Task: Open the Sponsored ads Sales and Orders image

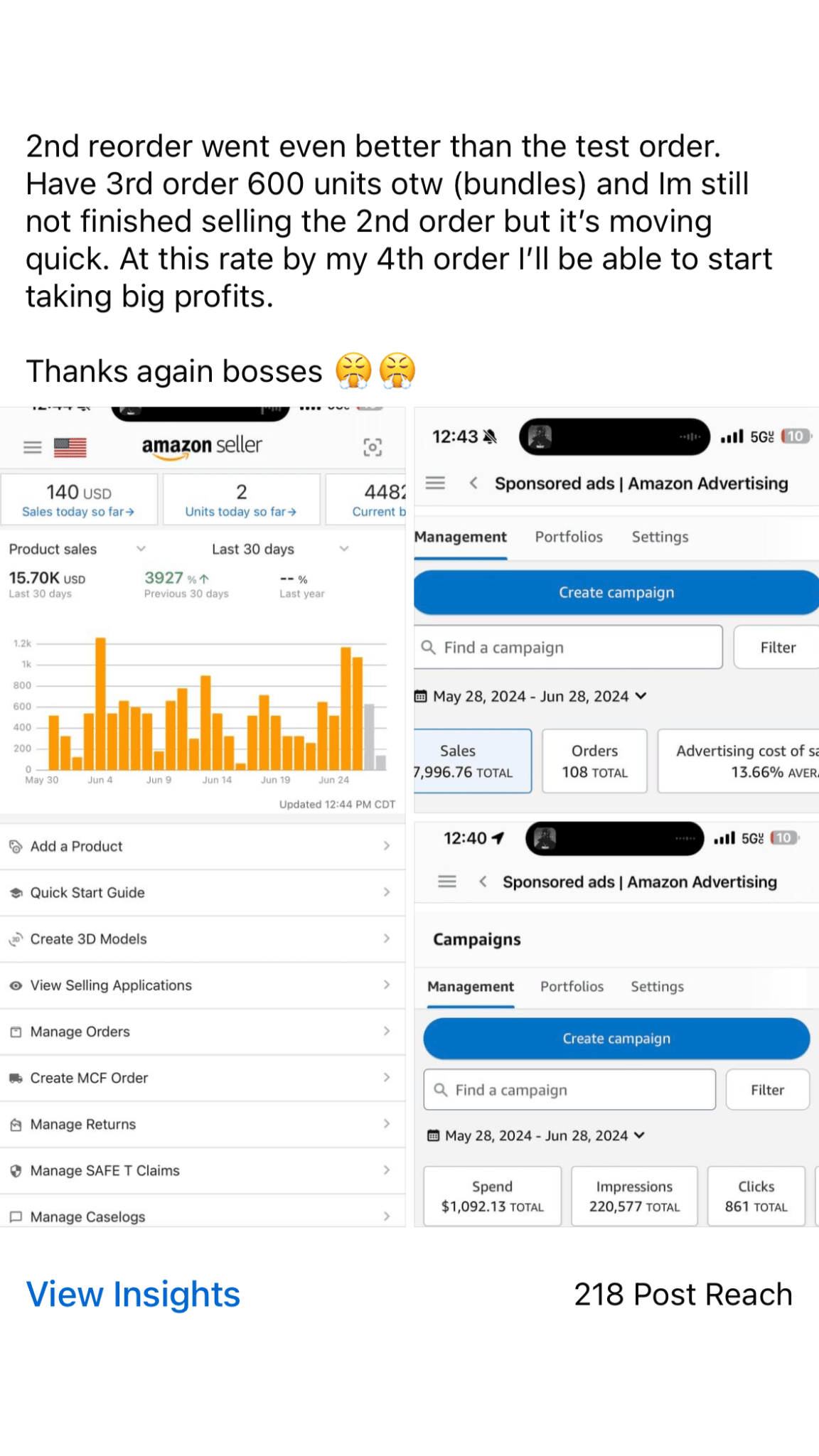Action: (x=616, y=610)
